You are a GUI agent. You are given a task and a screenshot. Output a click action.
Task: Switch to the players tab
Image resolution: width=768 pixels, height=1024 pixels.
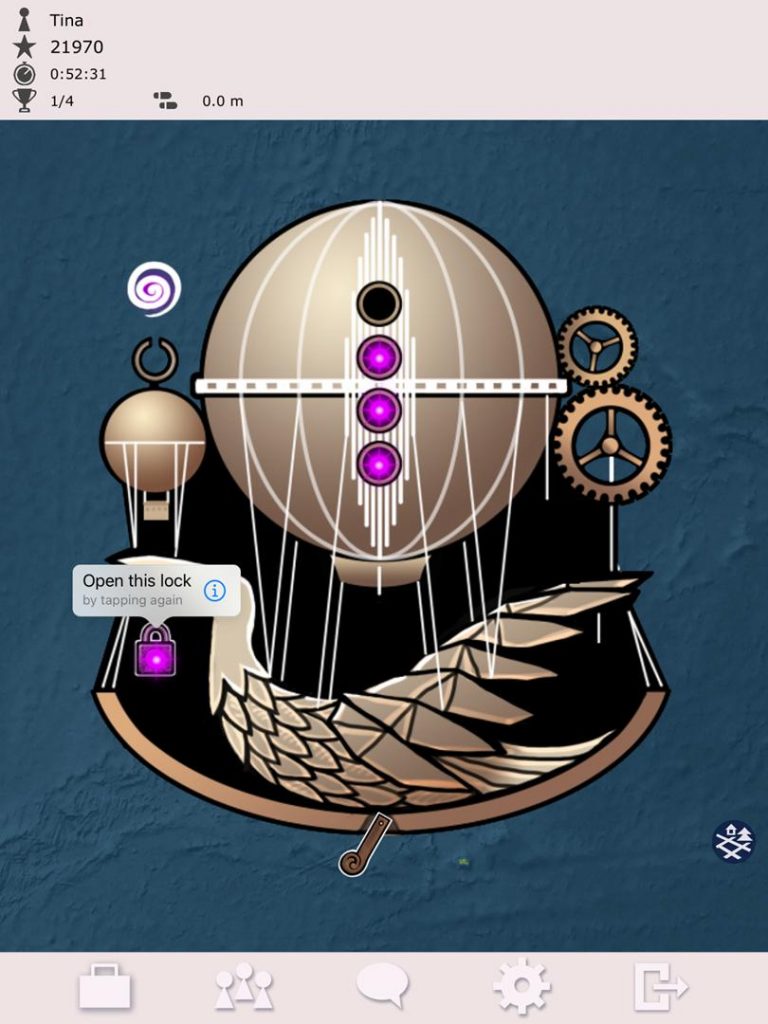pos(244,987)
